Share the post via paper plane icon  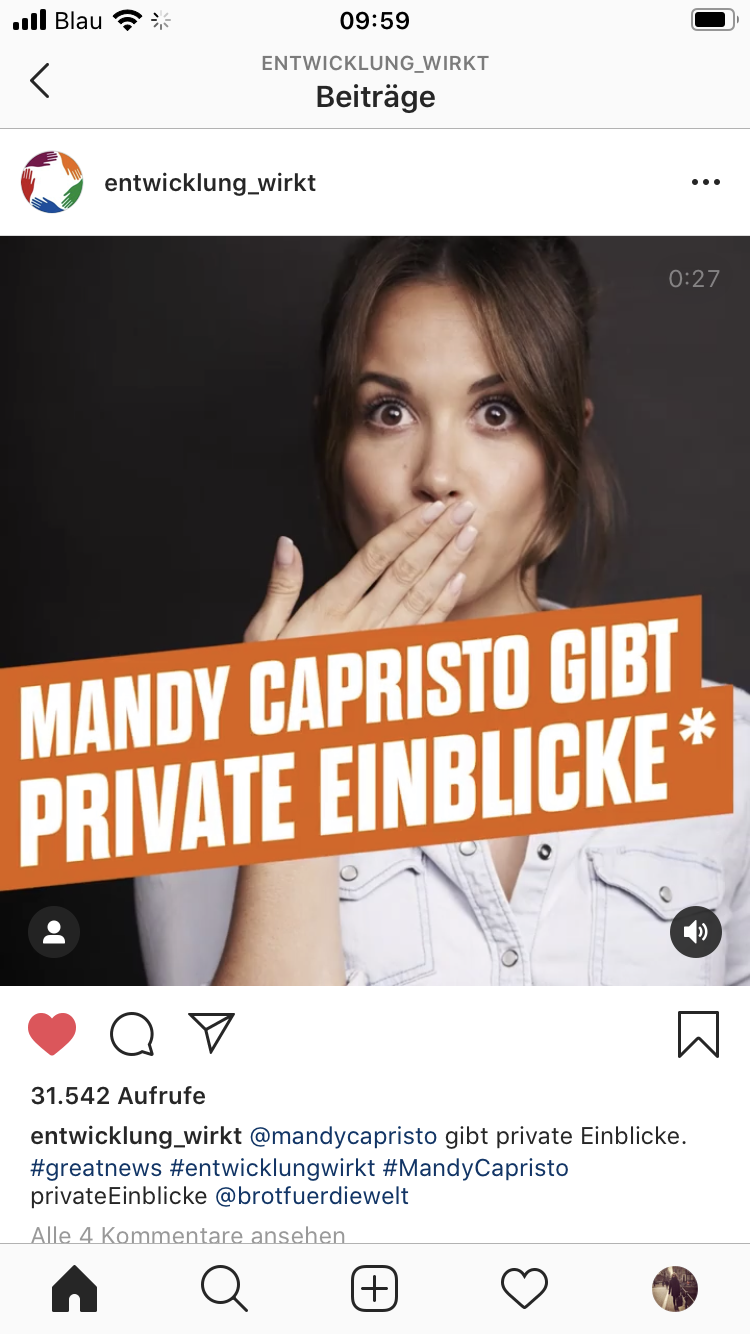[211, 1033]
